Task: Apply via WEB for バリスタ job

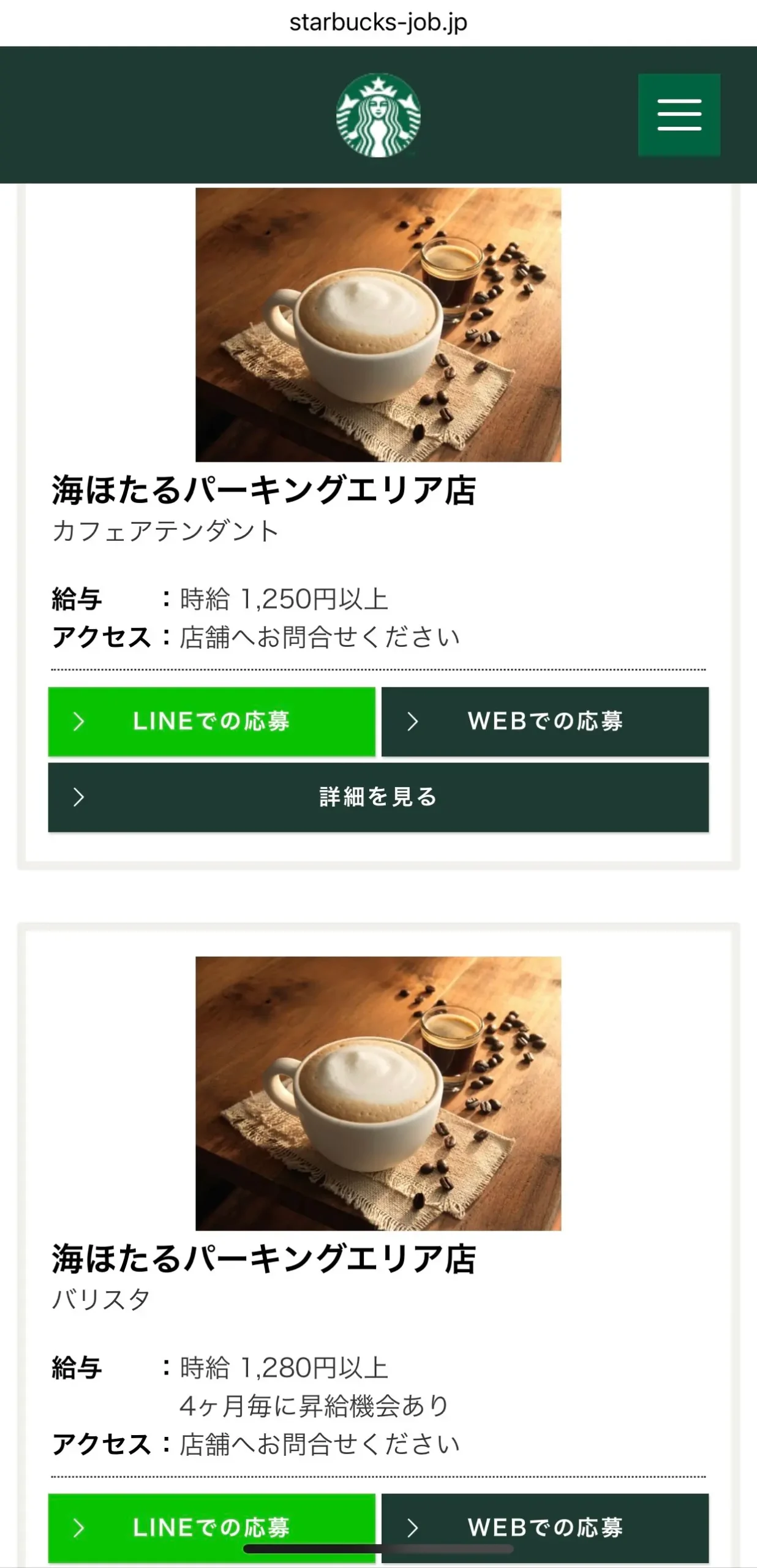Action: tap(545, 1528)
